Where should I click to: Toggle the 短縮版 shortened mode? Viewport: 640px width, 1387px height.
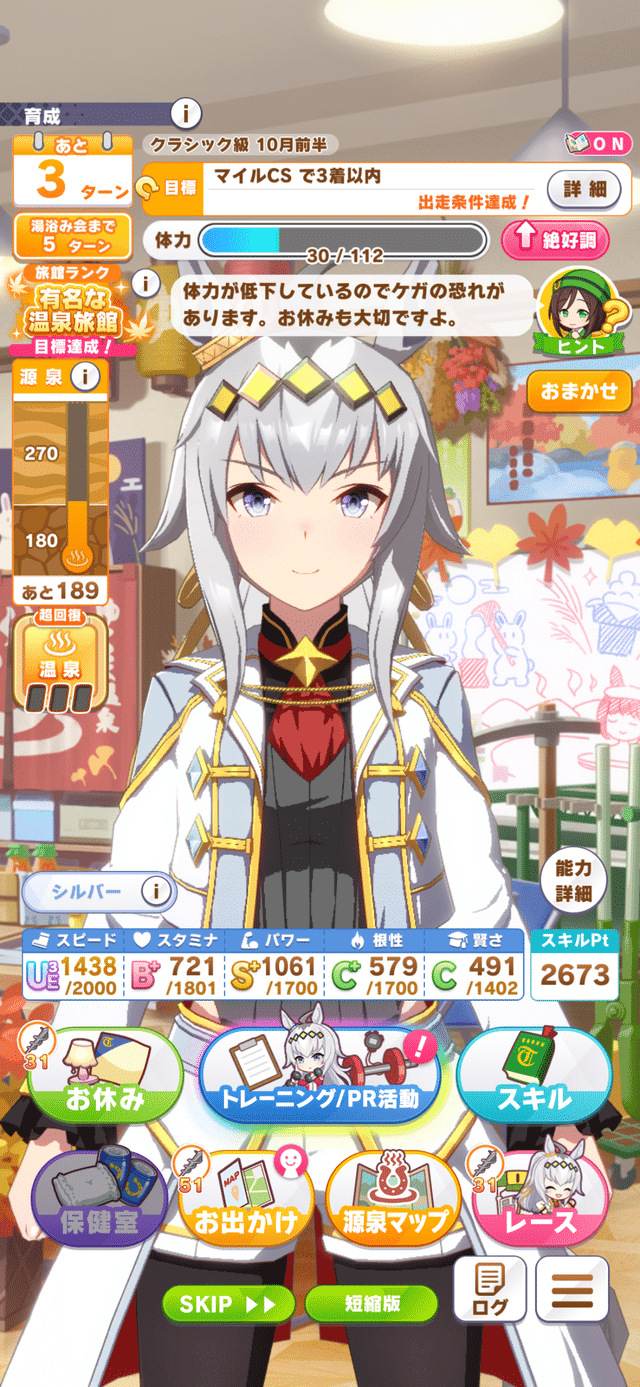pos(371,1304)
